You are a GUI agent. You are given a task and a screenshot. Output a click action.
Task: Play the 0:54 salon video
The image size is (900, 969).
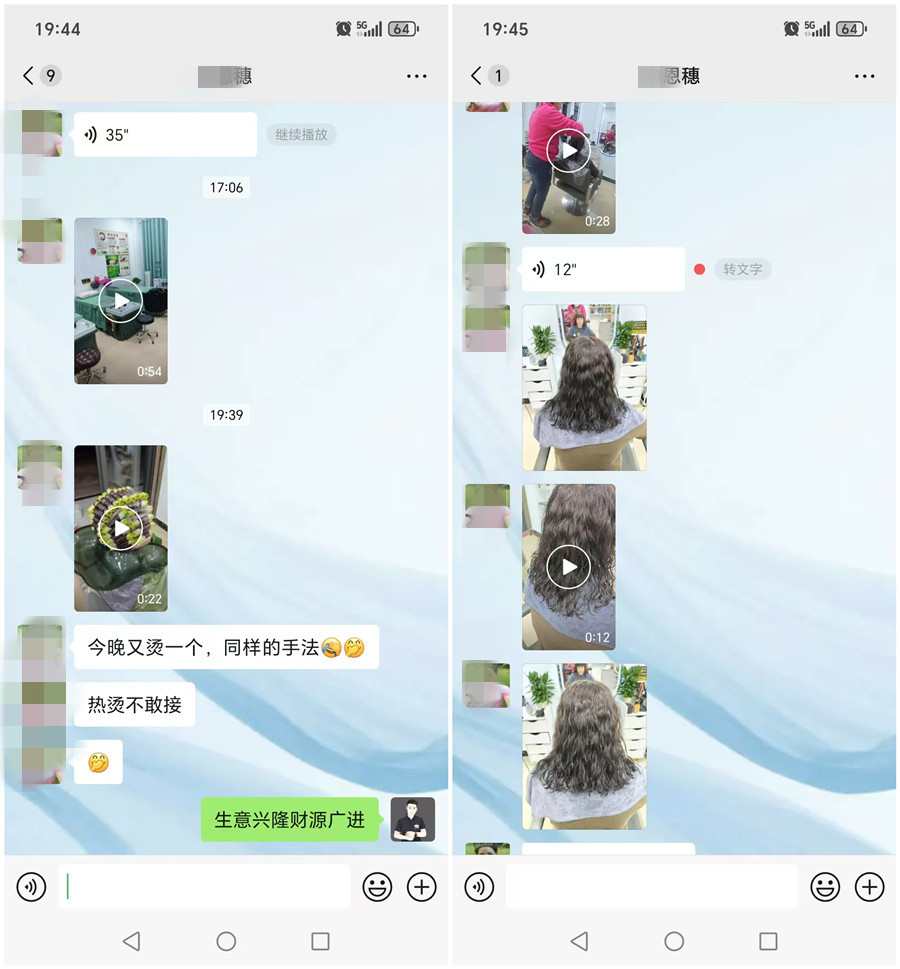click(x=121, y=300)
